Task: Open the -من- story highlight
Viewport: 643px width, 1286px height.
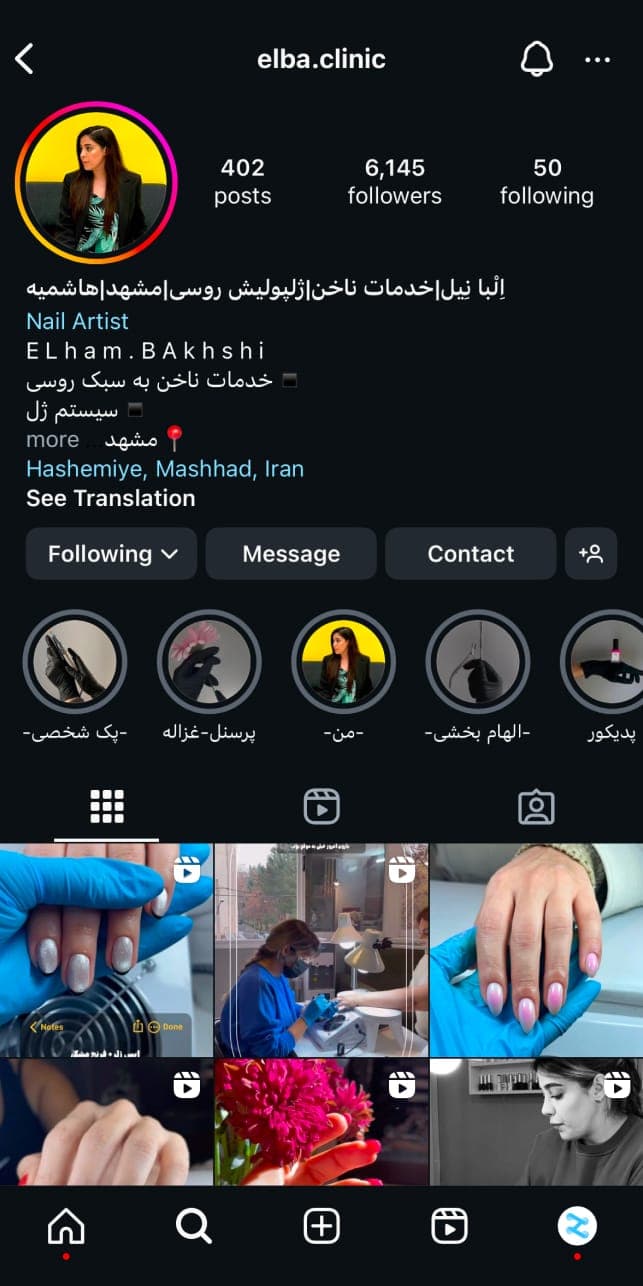Action: [x=343, y=662]
